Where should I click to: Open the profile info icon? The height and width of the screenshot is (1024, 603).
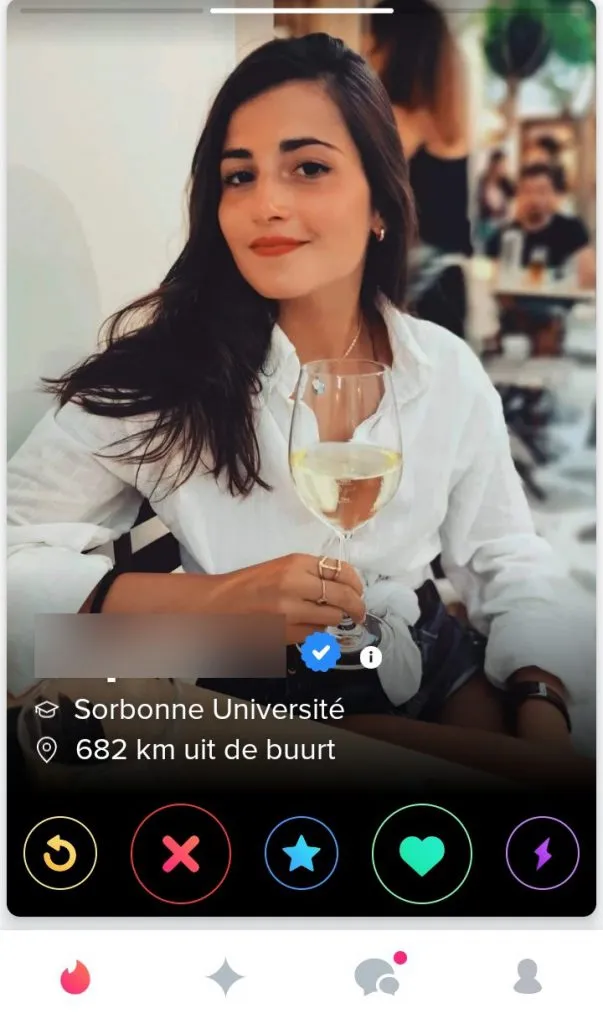370,657
